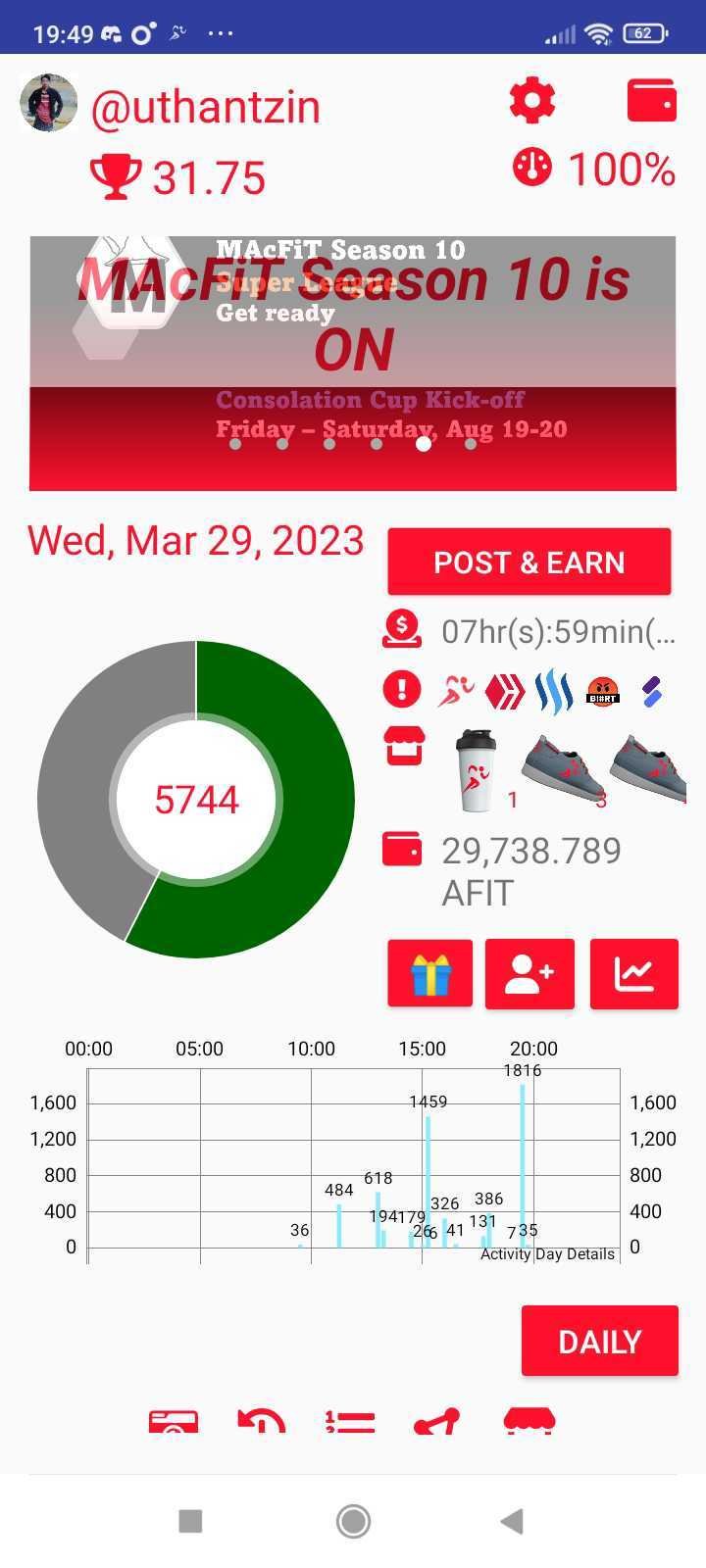706x1568 pixels.
Task: Open the Blurt logo icon
Action: (x=602, y=692)
